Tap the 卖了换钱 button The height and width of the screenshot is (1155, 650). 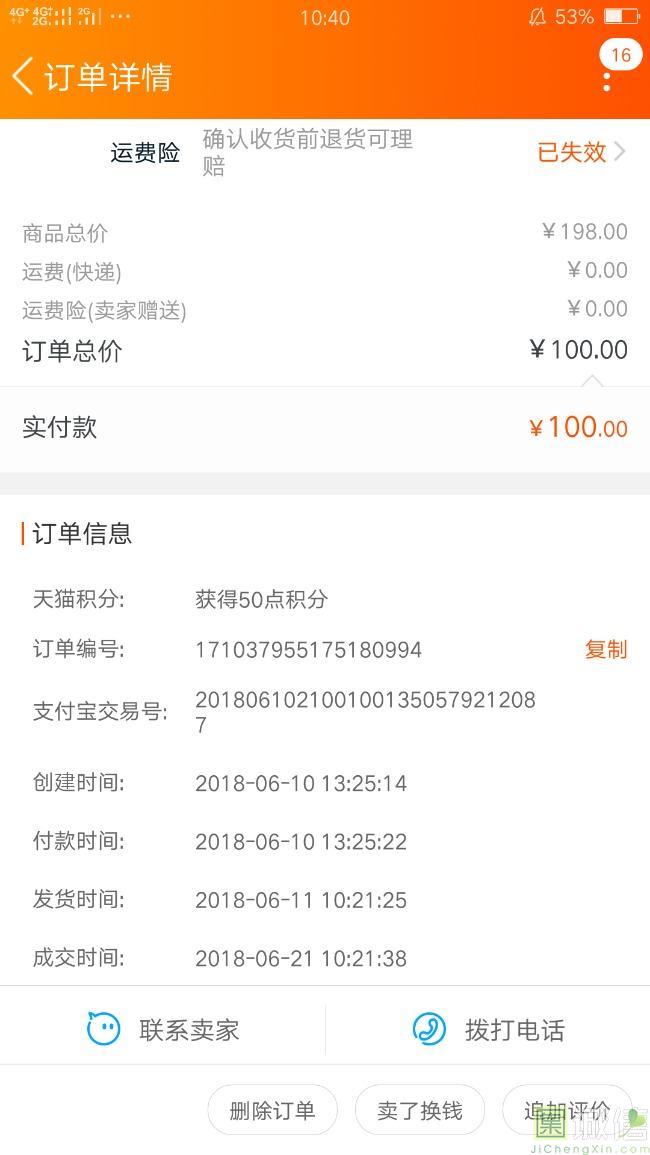click(420, 1110)
